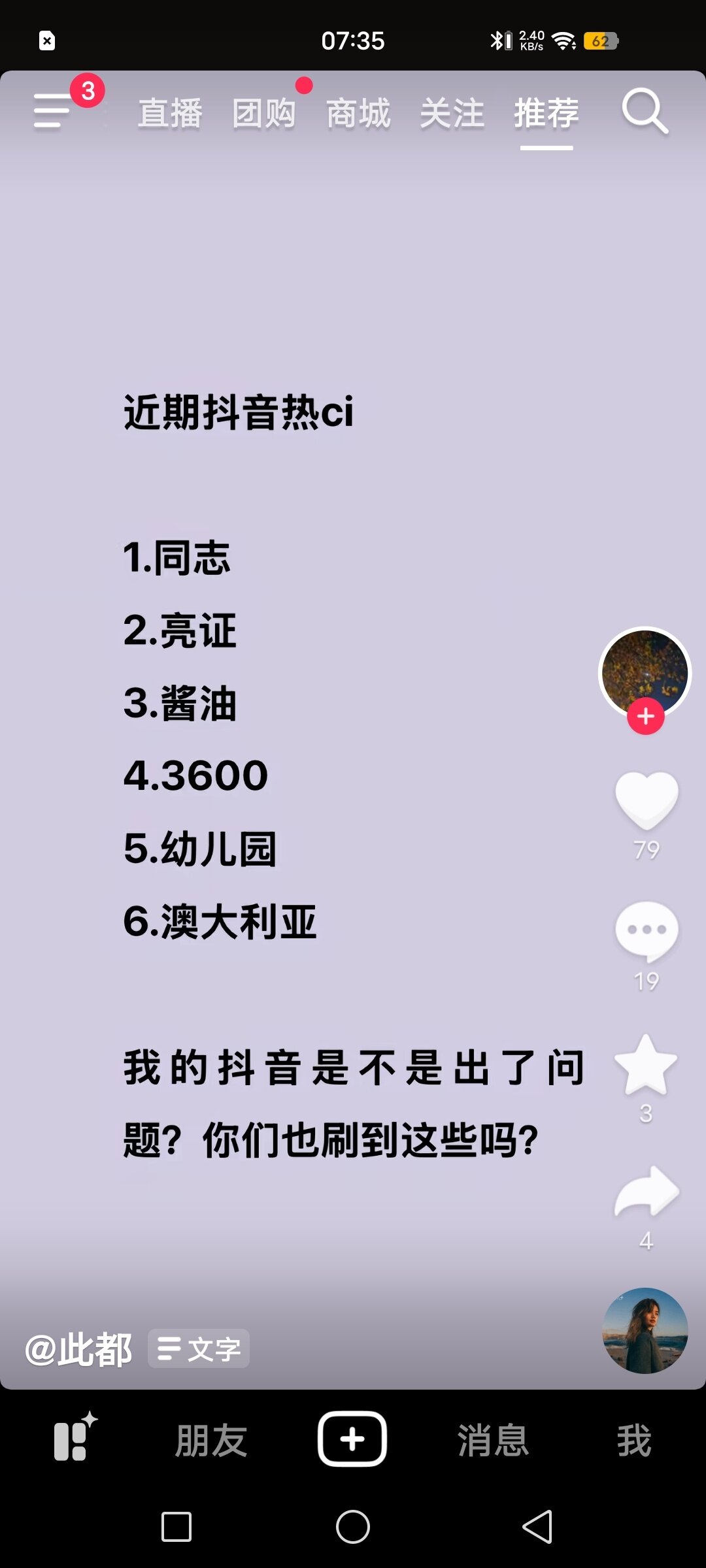Open the side menu with 3 notifications

(54, 110)
